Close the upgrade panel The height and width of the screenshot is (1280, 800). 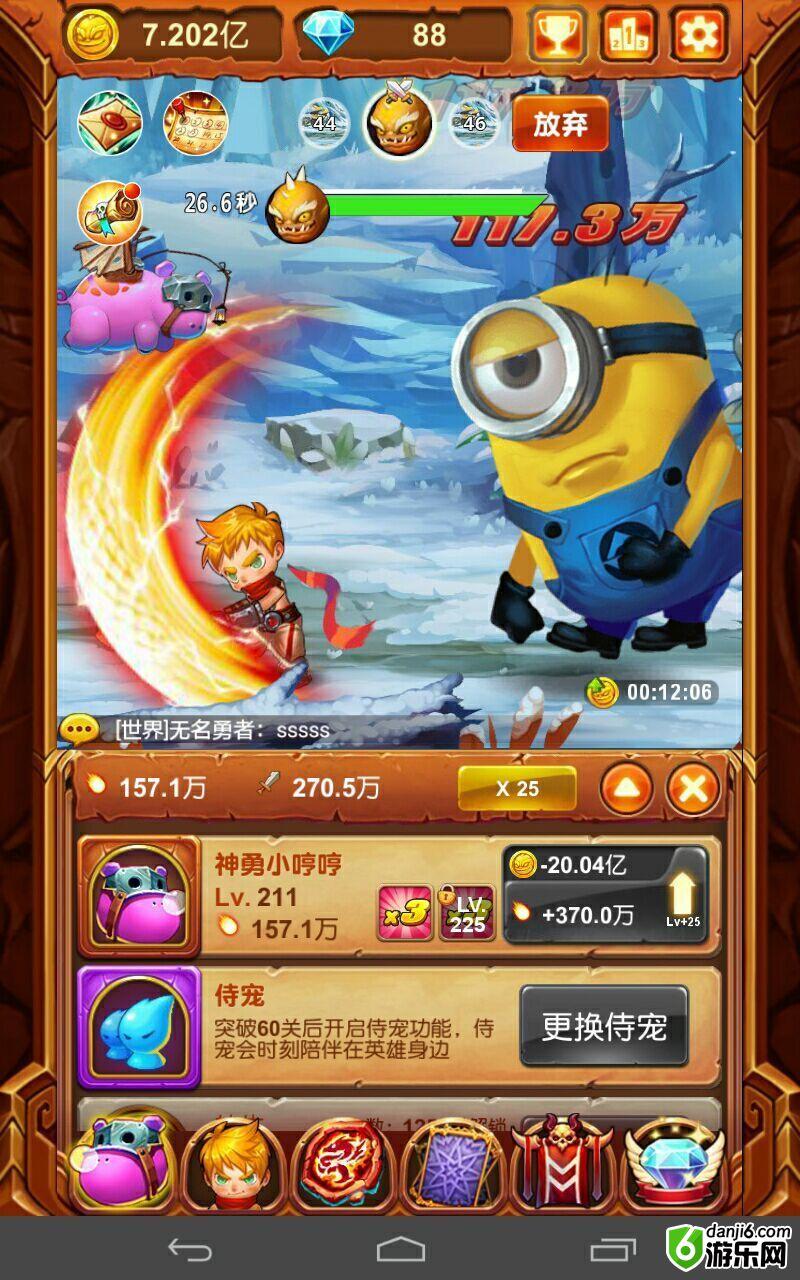click(x=694, y=789)
